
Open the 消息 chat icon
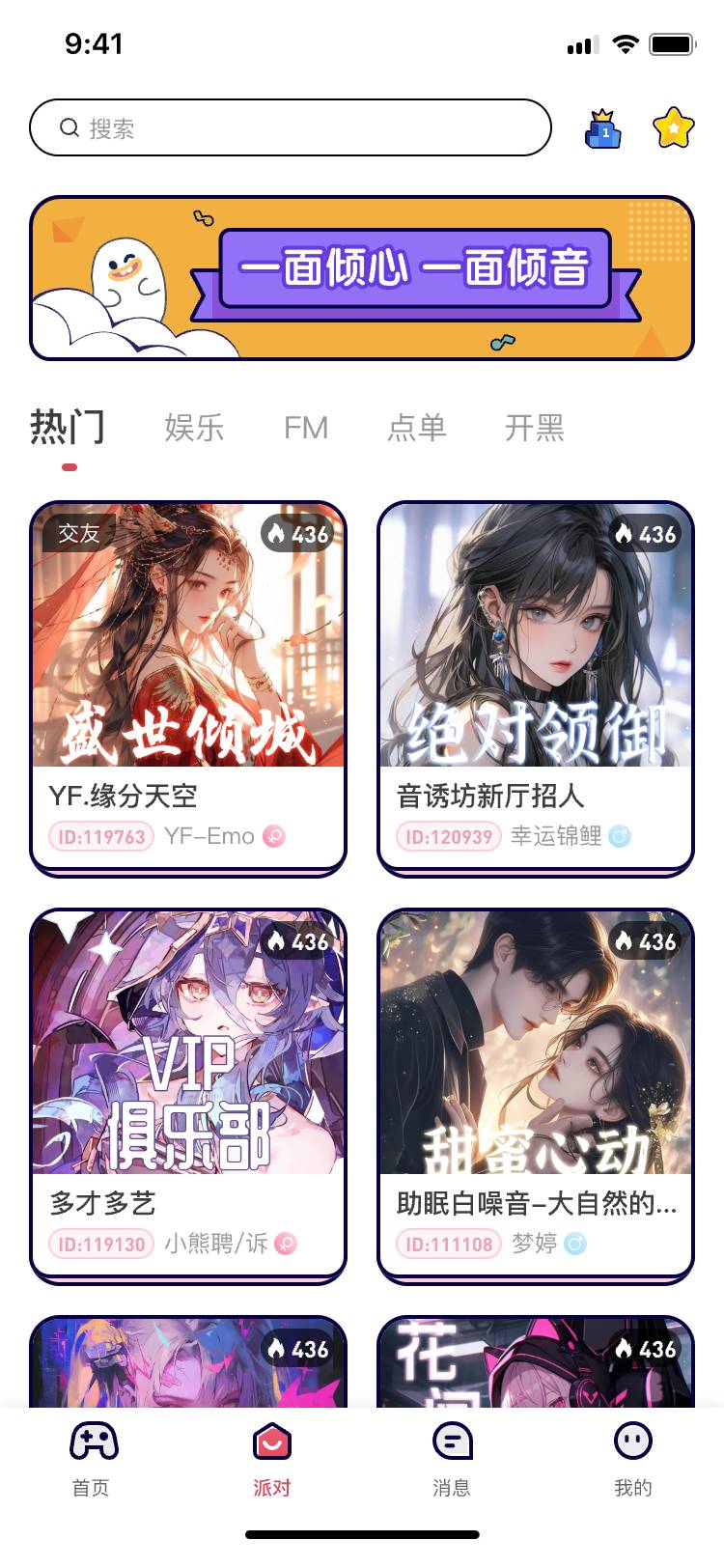click(451, 1442)
